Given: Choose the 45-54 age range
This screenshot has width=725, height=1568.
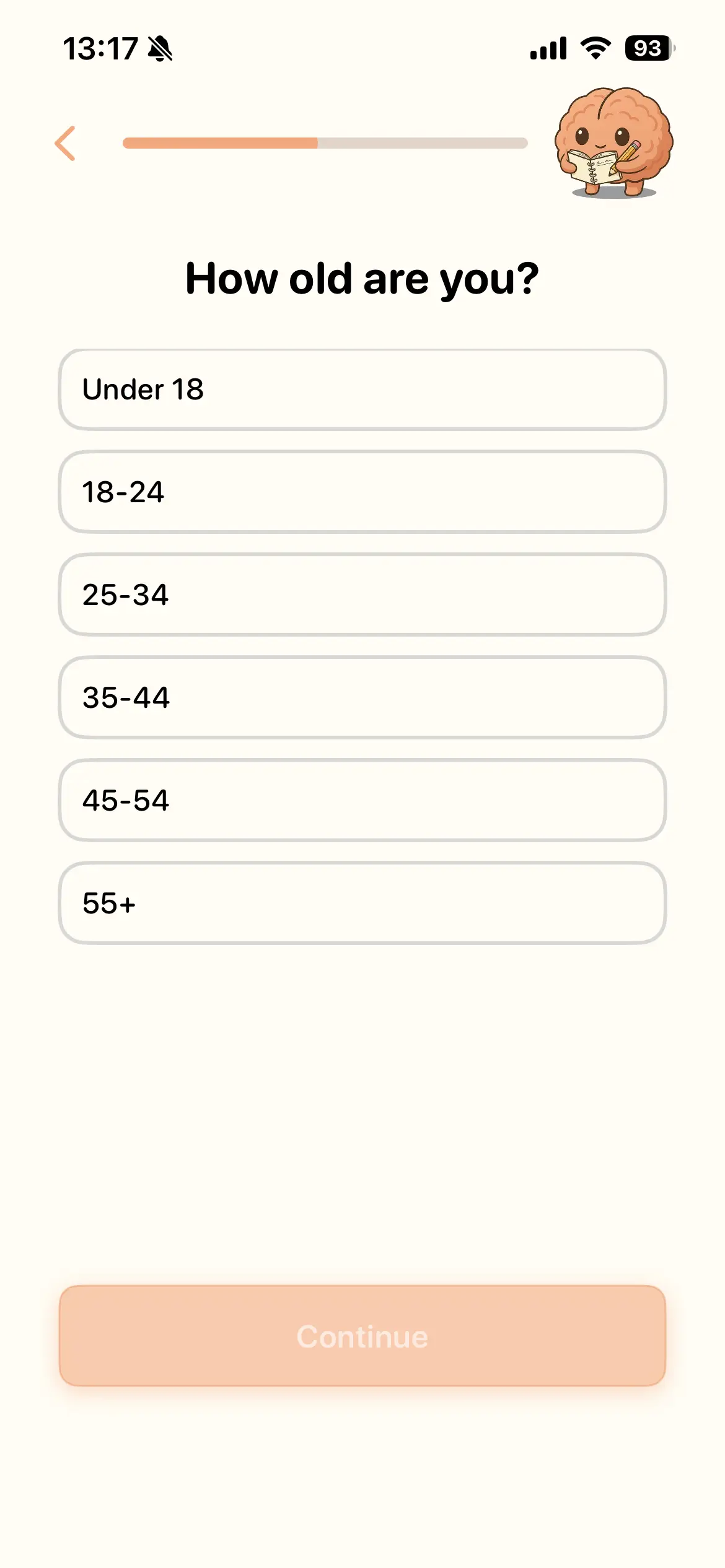Looking at the screenshot, I should [x=362, y=801].
